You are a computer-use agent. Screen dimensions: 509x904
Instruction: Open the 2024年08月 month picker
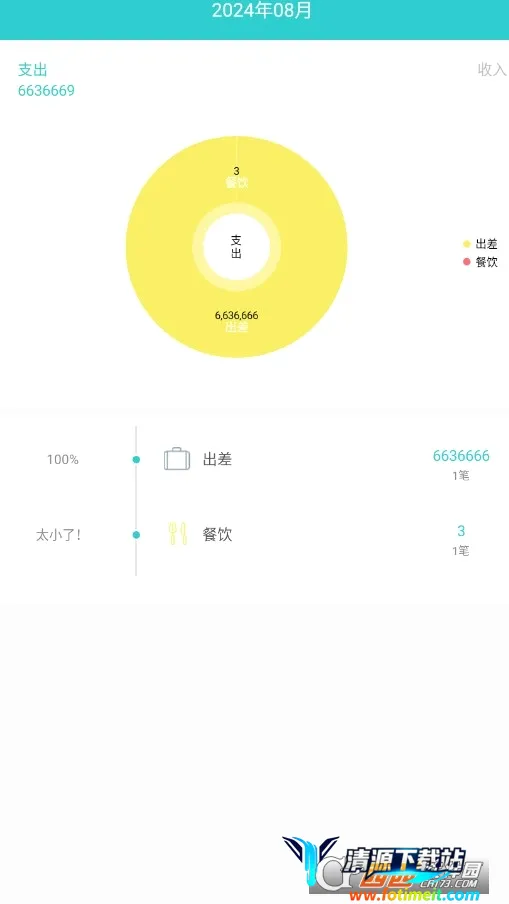pos(262,10)
